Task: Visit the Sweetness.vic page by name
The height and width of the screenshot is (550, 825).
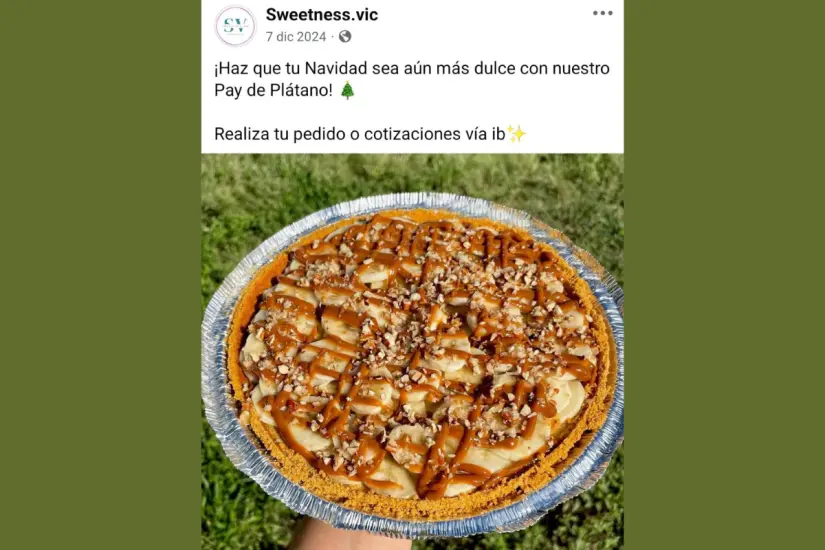Action: [321, 14]
